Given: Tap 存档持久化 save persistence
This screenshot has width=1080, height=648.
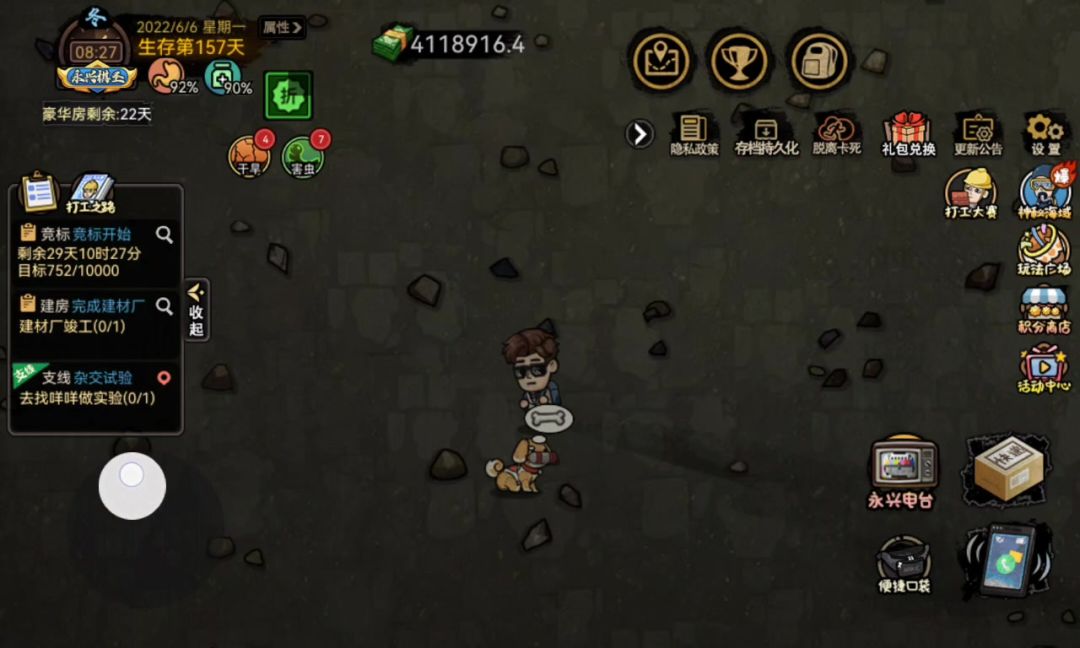Looking at the screenshot, I should (x=766, y=134).
